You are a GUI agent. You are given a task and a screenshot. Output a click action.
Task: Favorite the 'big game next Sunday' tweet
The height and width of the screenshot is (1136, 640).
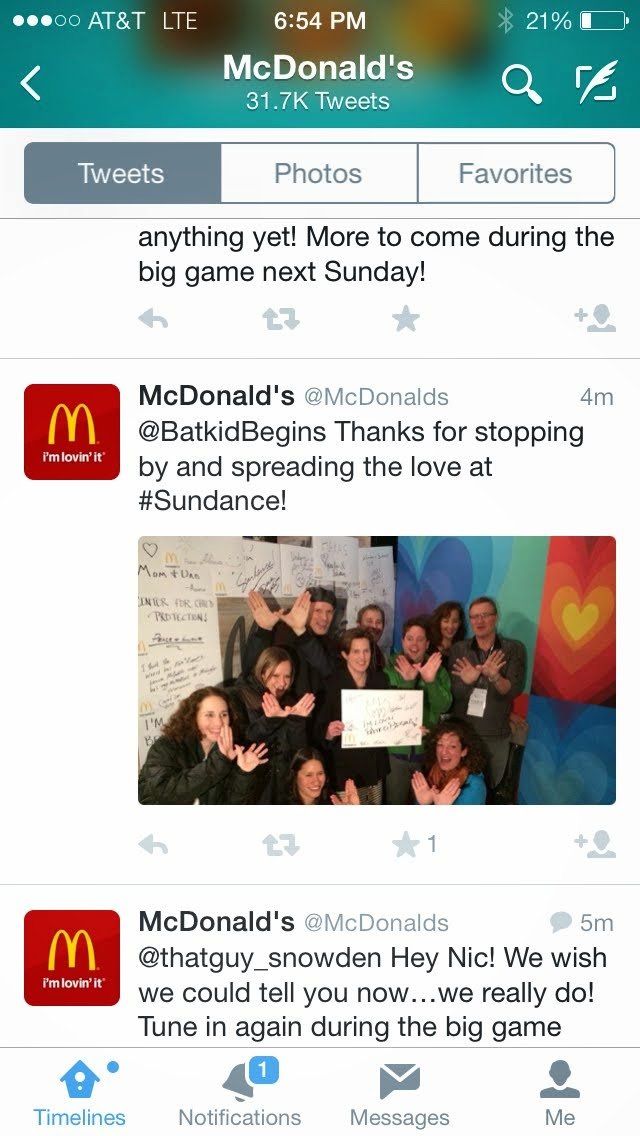point(406,319)
